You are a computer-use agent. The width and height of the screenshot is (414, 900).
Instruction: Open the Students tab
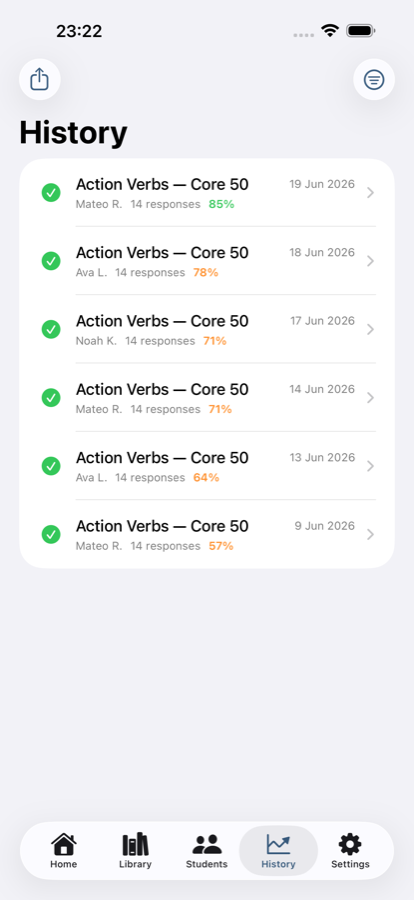pos(207,851)
